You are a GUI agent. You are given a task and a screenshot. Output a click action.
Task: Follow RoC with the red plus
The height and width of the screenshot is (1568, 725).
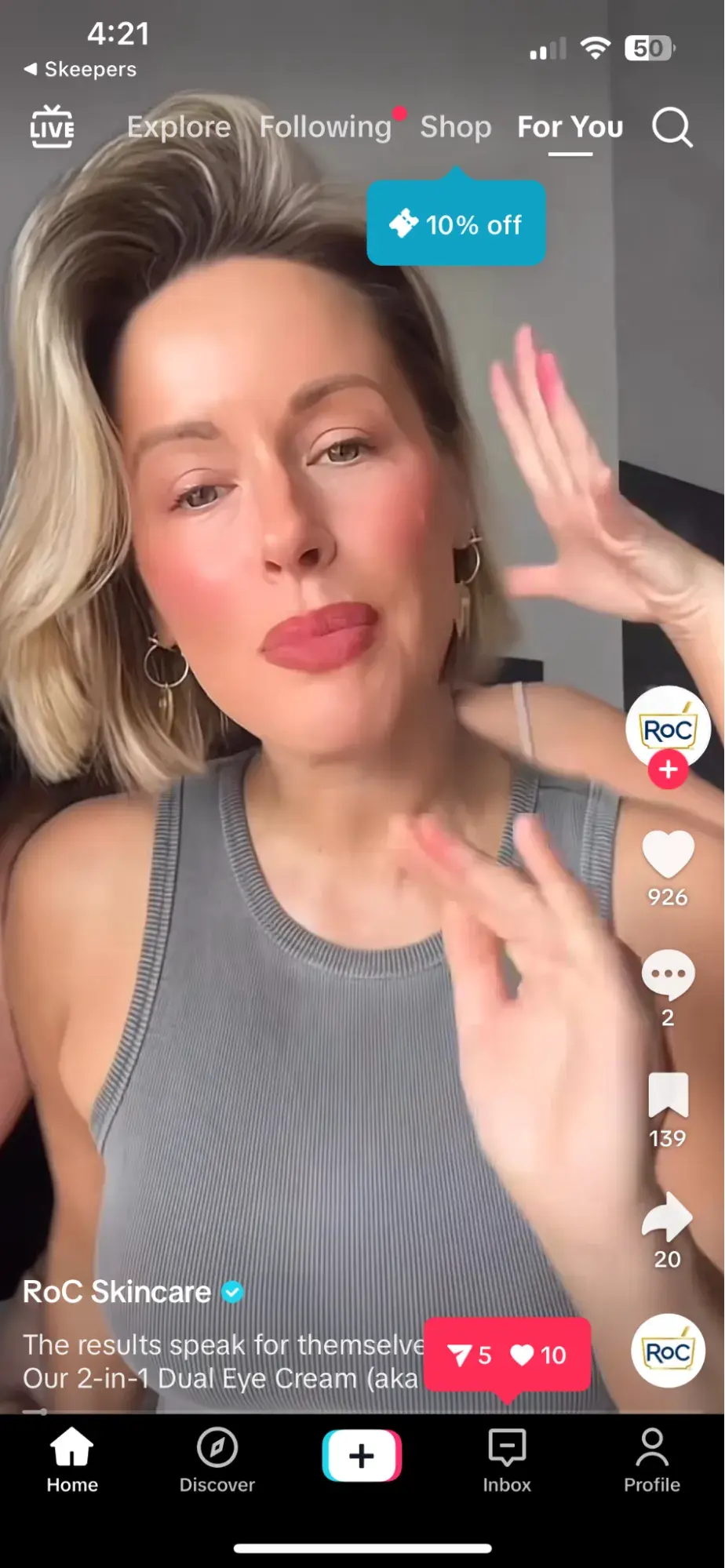tap(668, 769)
